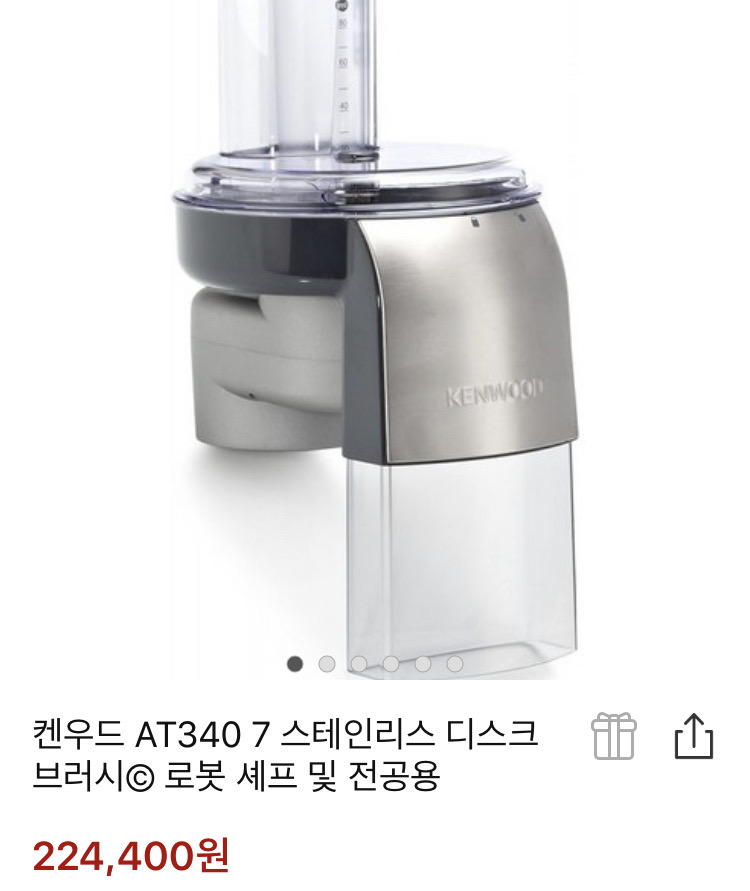Select the dark active pagination dot
Image resolution: width=750 pixels, height=891 pixels.
coord(294,663)
